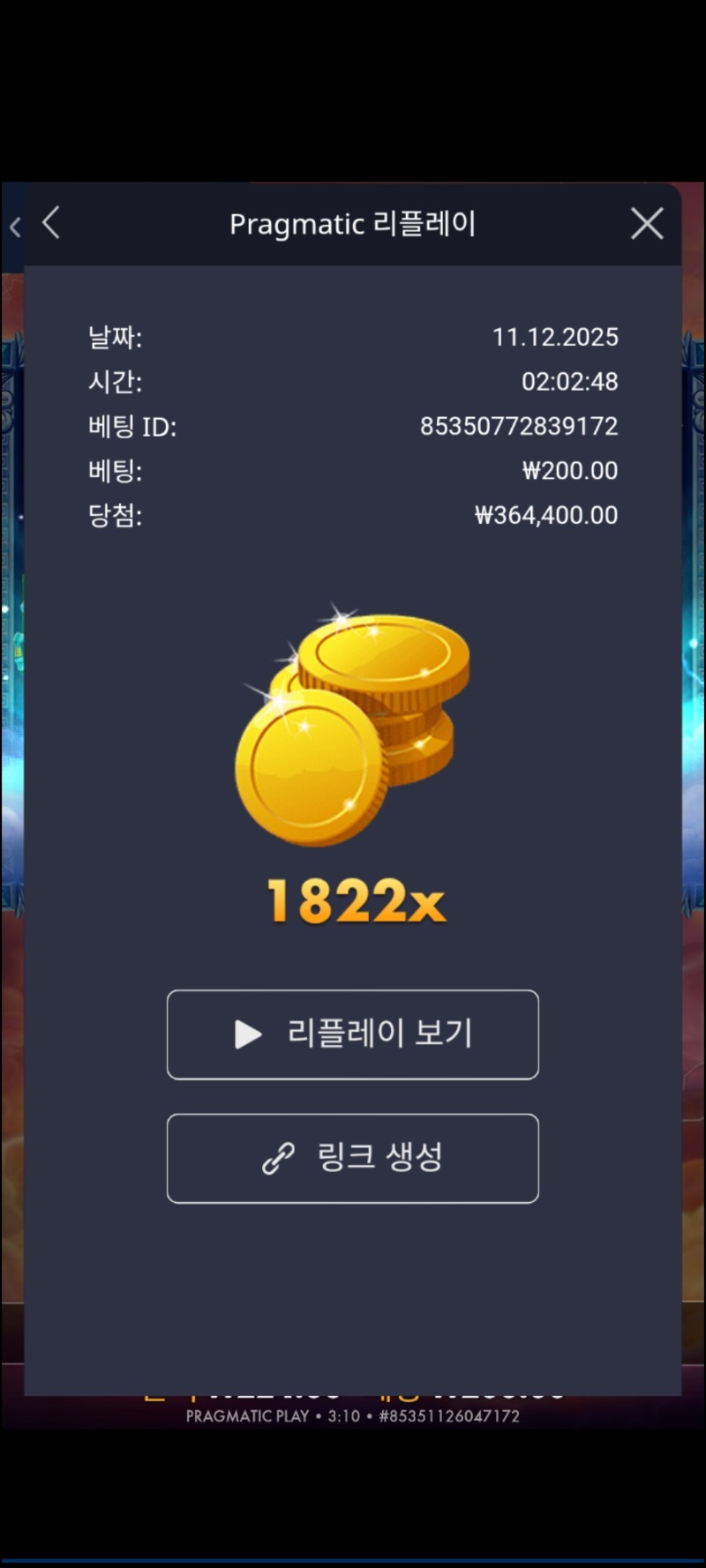The image size is (706, 1568).
Task: Click the partially visible chevron at screen edge
Action: 14,227
